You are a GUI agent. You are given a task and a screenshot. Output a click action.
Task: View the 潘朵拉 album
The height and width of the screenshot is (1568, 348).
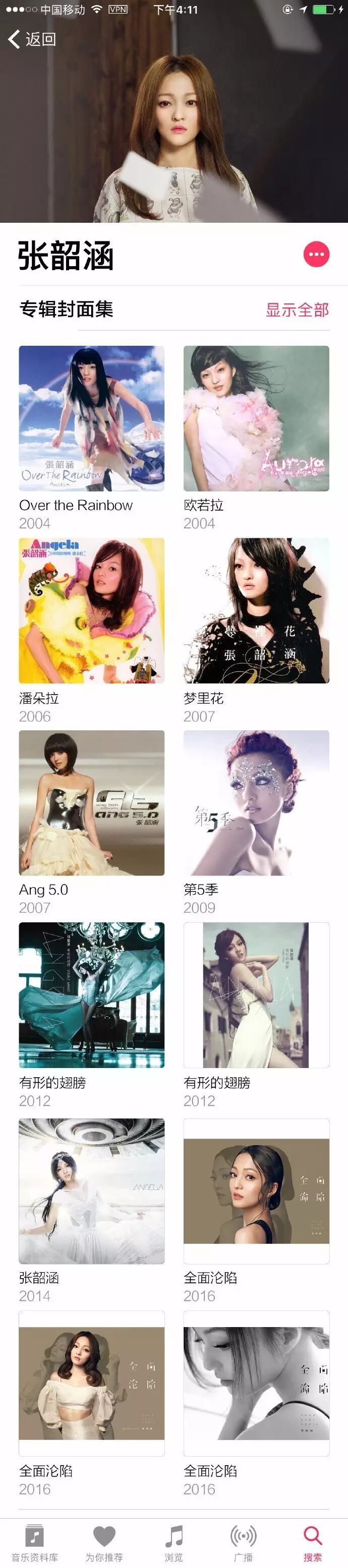coord(91,610)
